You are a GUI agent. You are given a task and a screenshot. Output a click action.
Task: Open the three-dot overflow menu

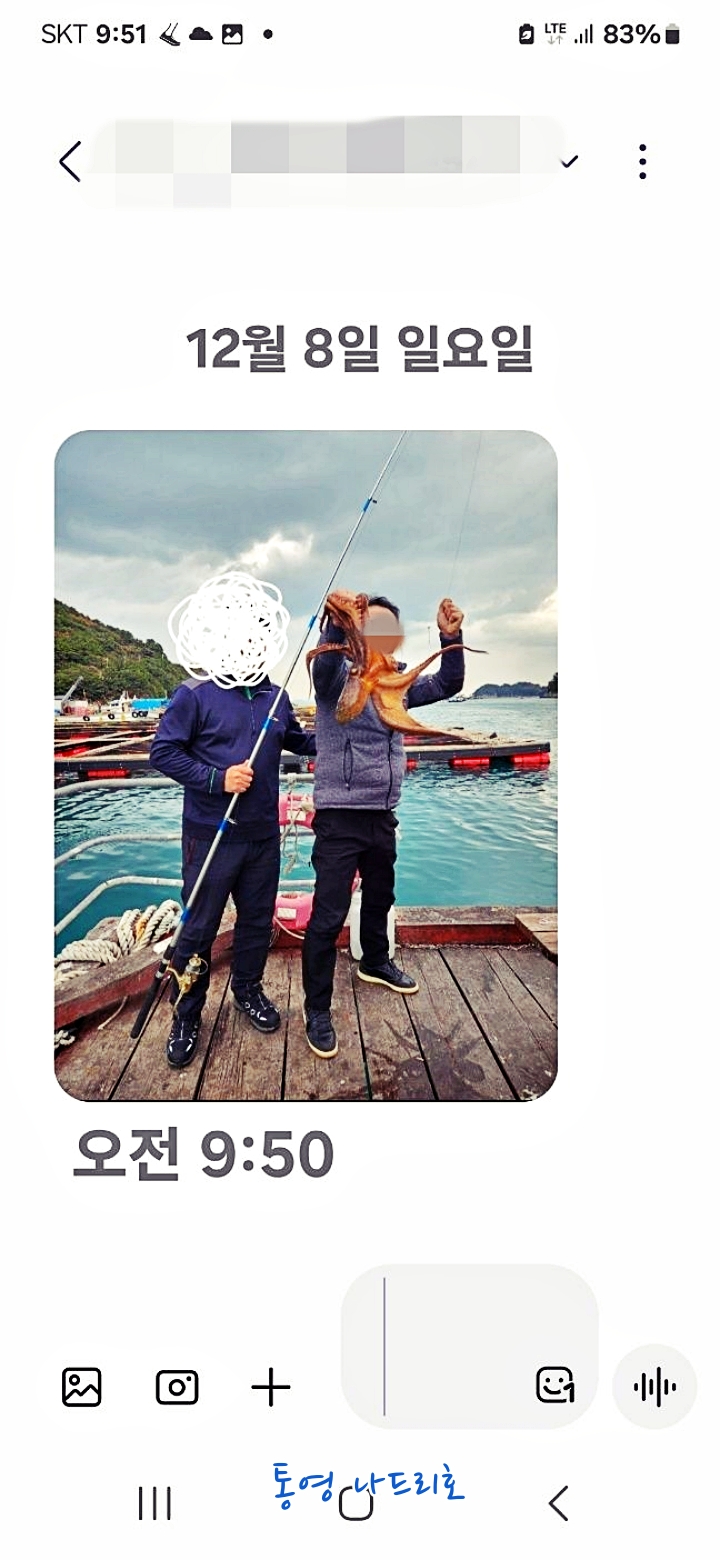[x=642, y=161]
